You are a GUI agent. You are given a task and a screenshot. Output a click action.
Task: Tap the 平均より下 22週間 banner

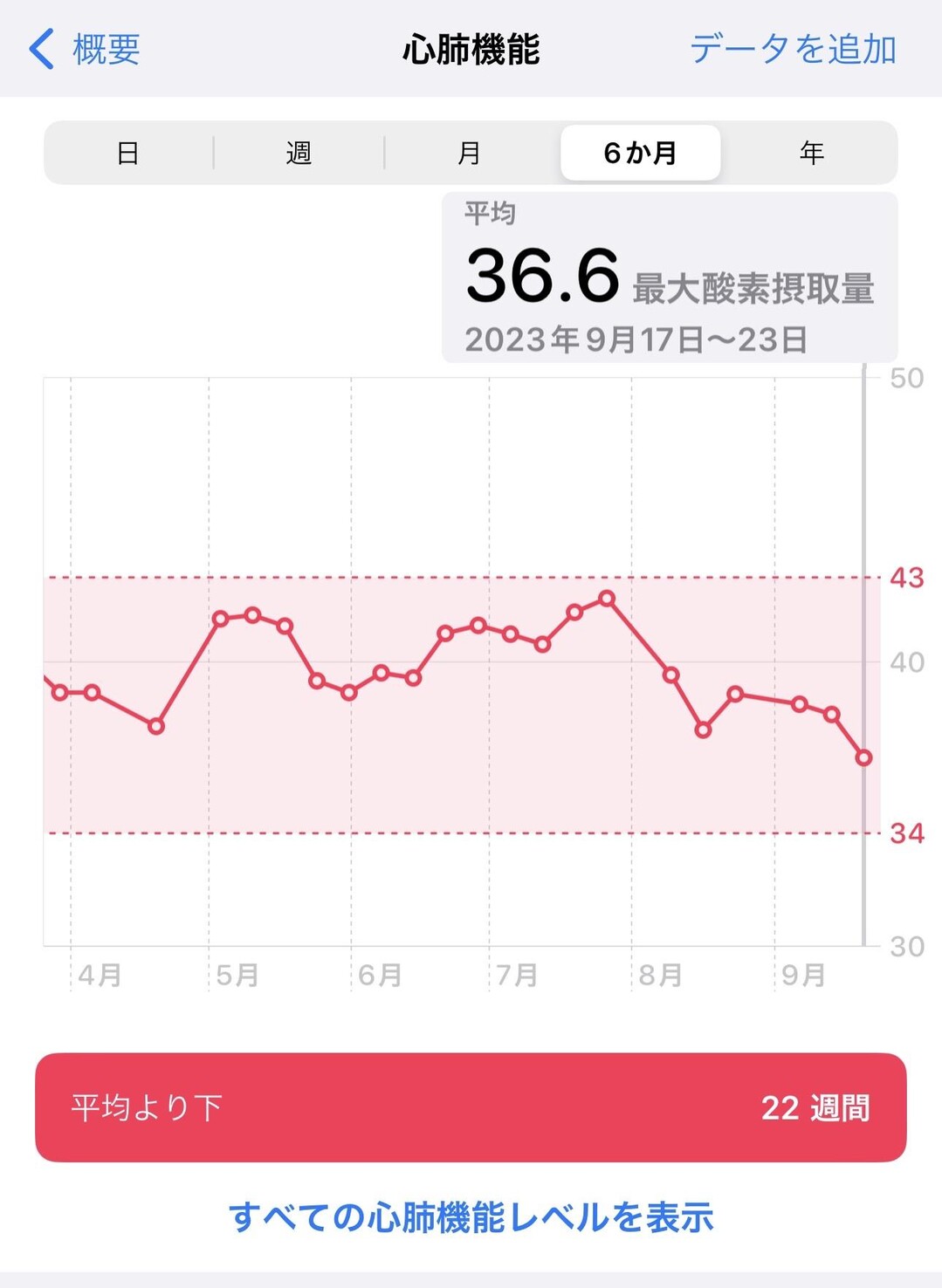pos(471,1106)
